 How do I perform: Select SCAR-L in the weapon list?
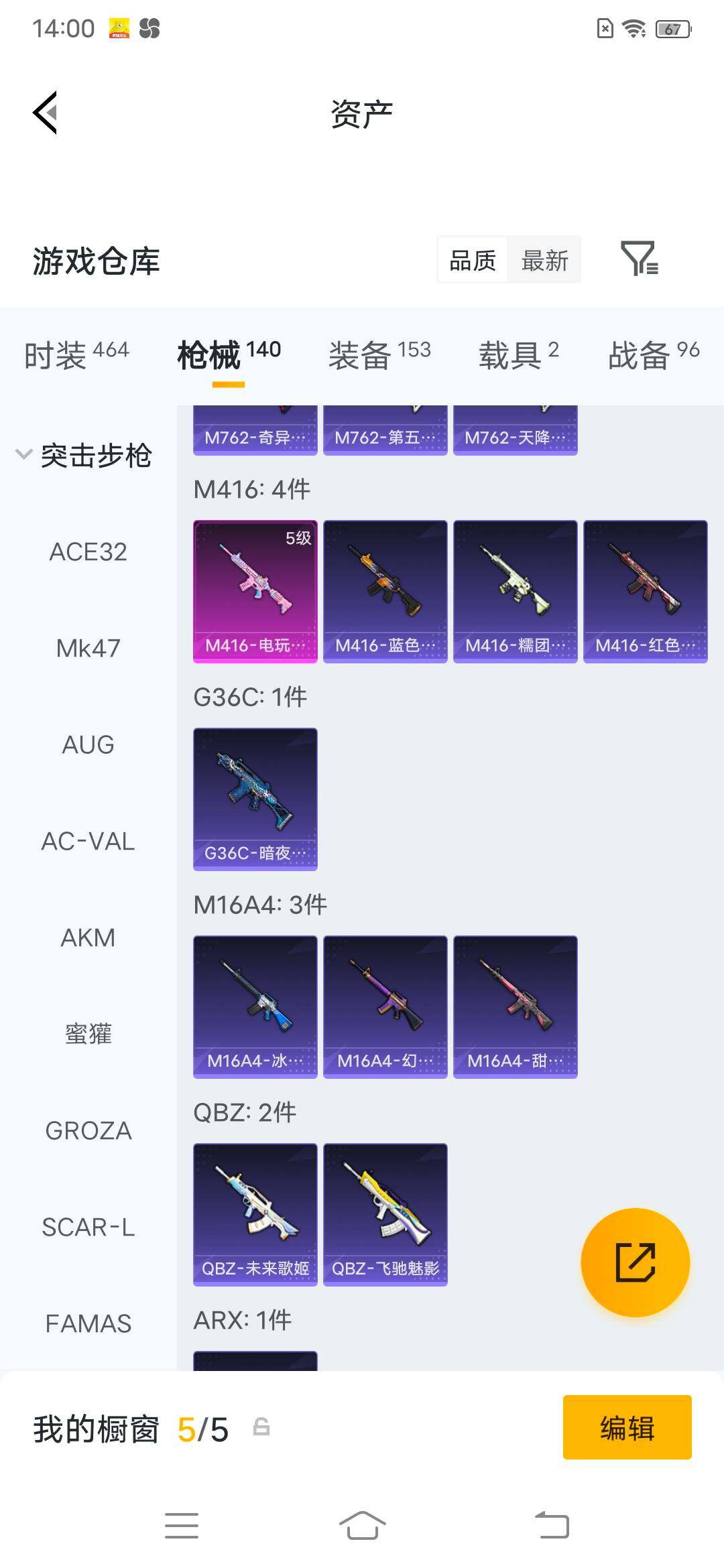[x=88, y=1227]
